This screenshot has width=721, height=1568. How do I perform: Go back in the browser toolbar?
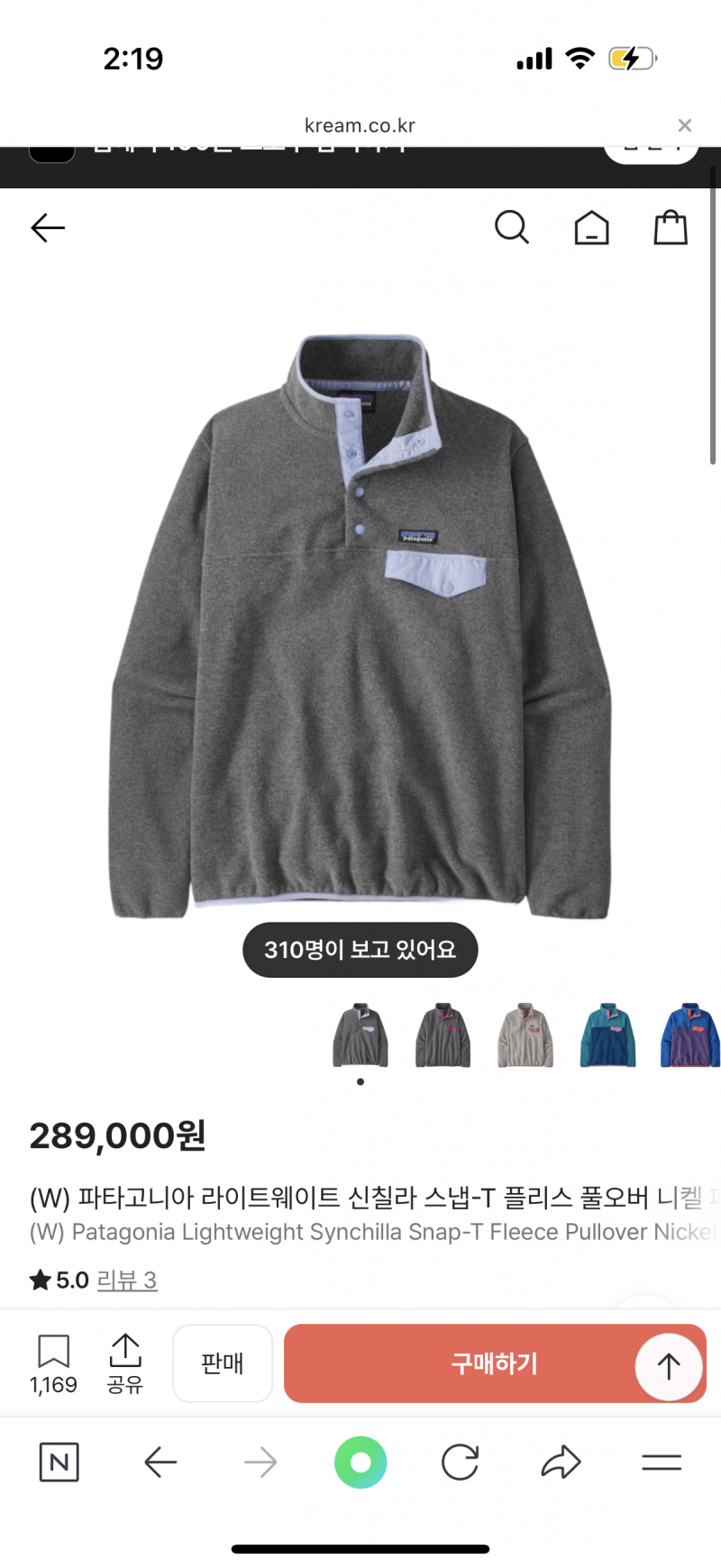tap(160, 1462)
